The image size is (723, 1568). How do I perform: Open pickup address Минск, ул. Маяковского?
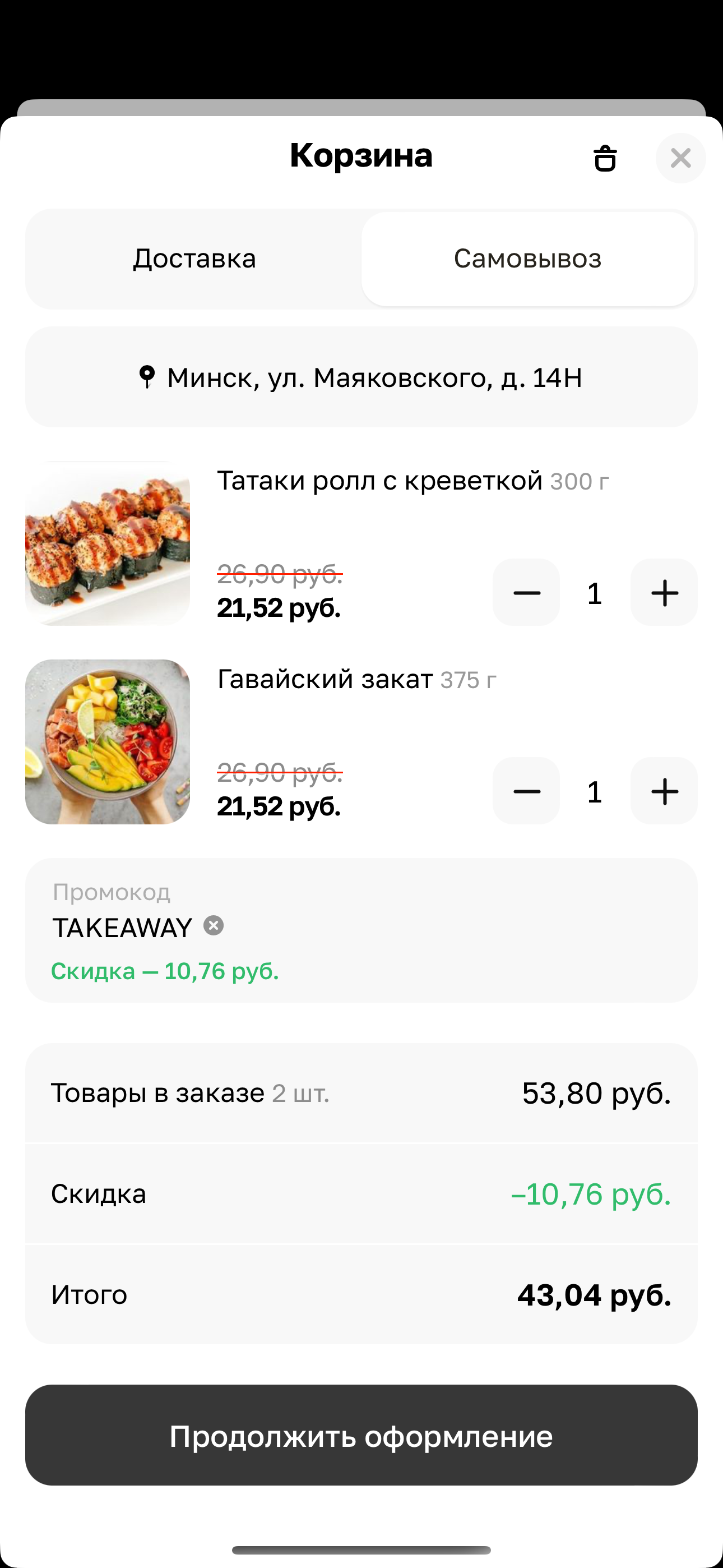(361, 377)
